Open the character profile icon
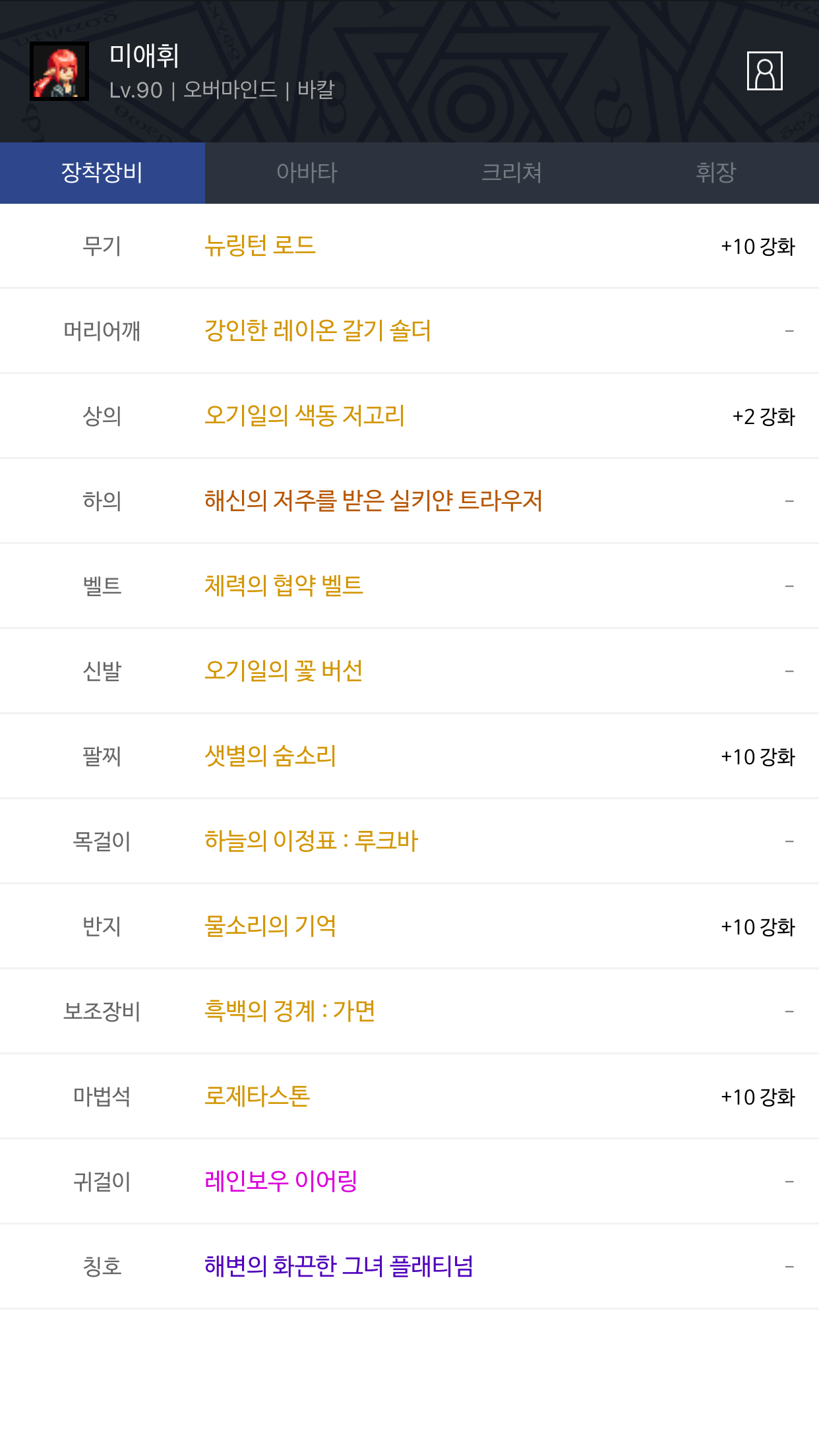Screen dimensions: 819x1456 [x=764, y=71]
